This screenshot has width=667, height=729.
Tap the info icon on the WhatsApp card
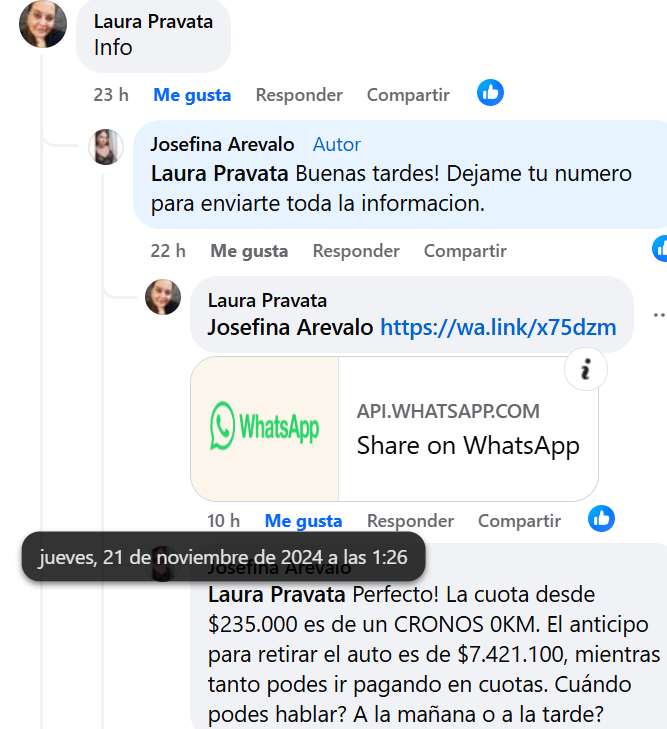click(586, 371)
